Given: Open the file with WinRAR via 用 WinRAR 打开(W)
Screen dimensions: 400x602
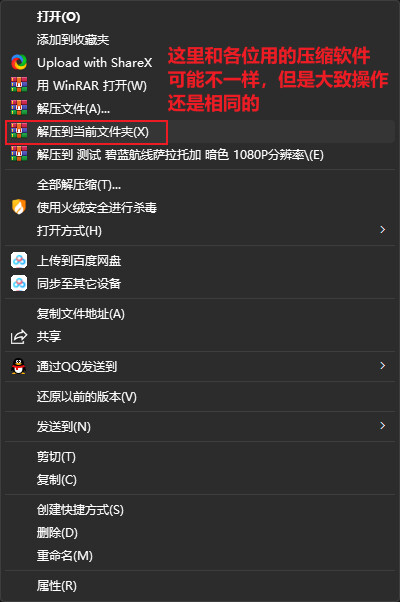Looking at the screenshot, I should point(200,86).
